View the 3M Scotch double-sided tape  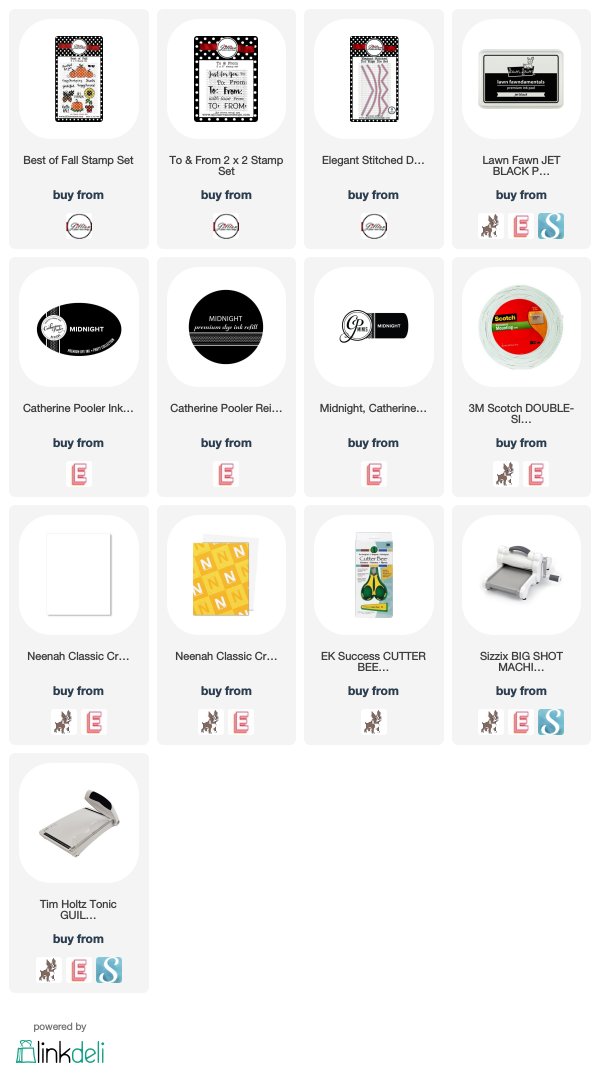tap(521, 327)
